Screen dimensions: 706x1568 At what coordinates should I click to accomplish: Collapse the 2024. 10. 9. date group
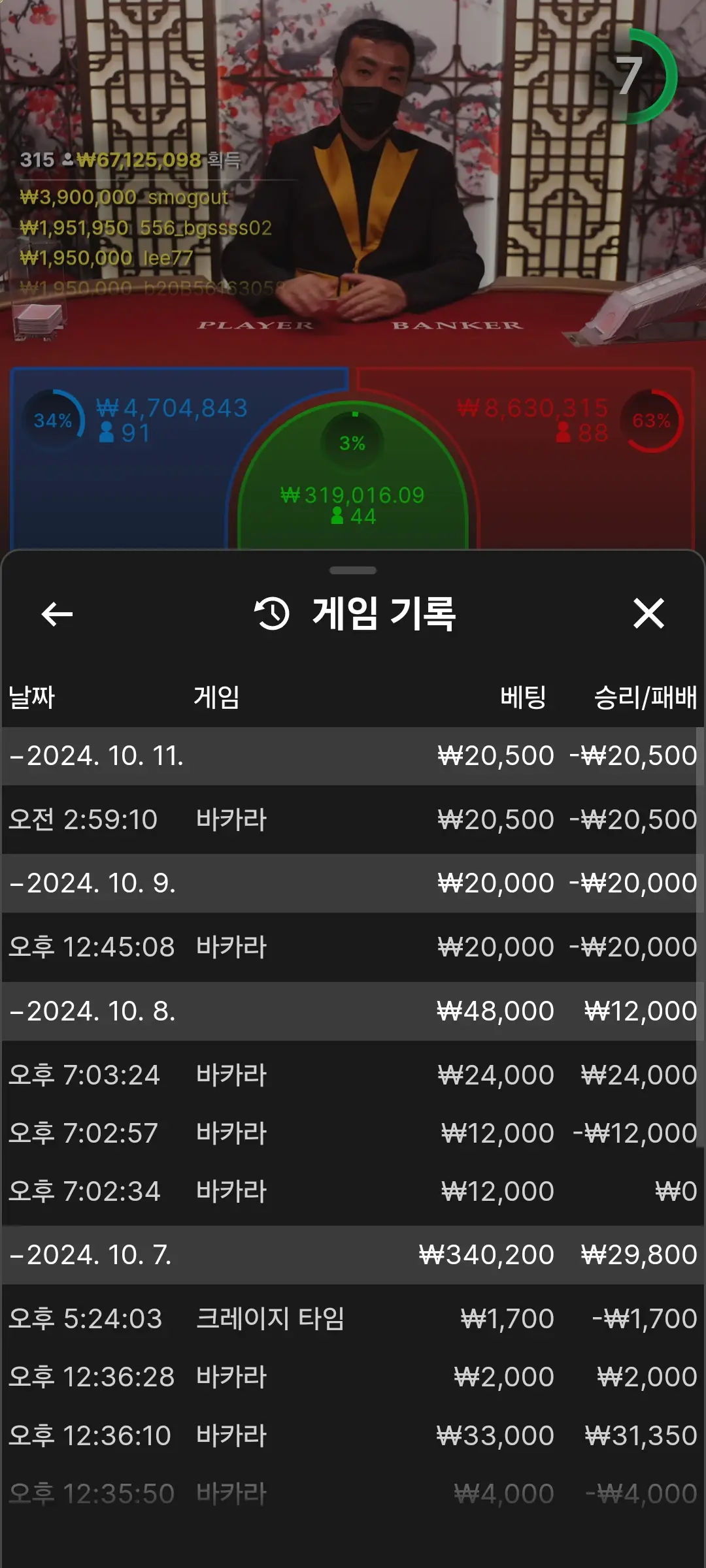350,883
